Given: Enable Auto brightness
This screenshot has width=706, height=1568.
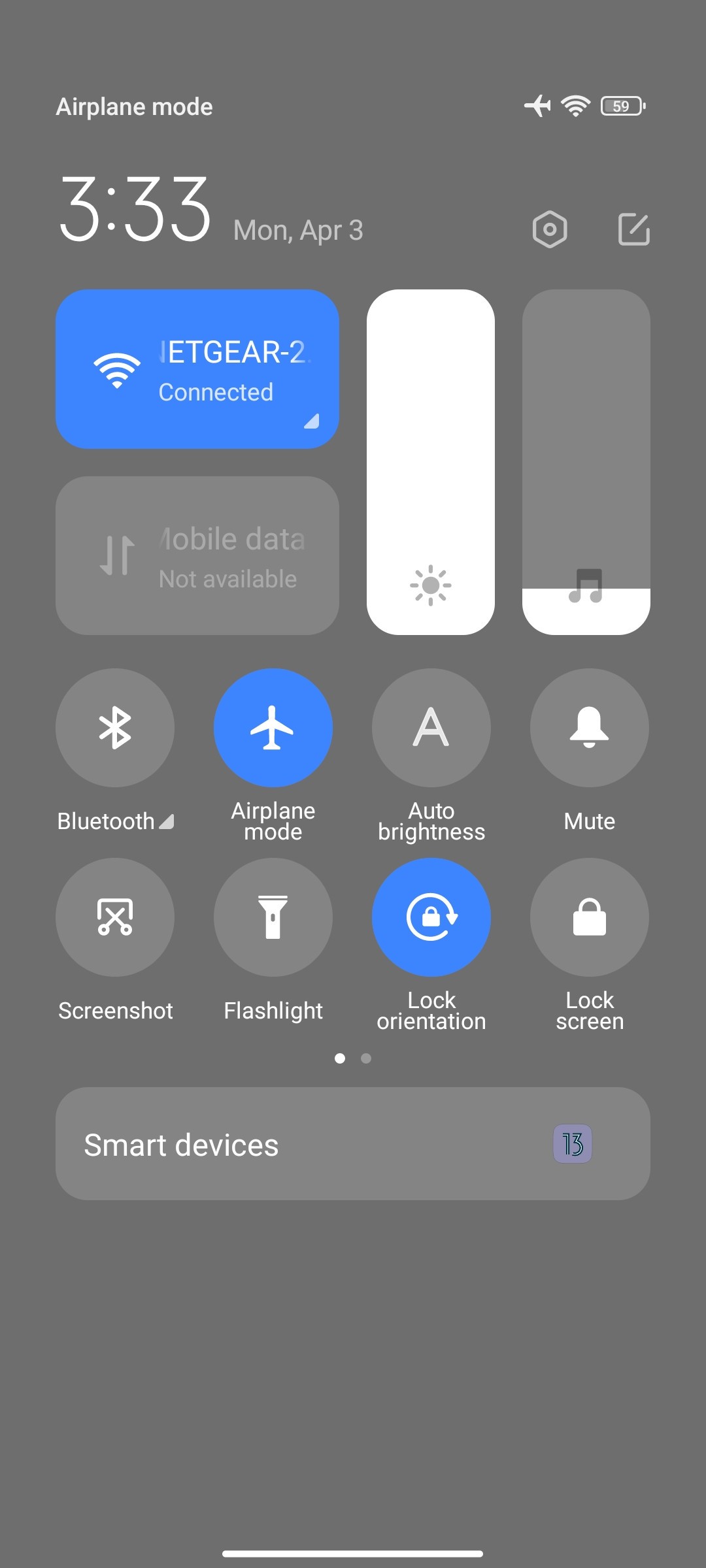Looking at the screenshot, I should click(431, 728).
